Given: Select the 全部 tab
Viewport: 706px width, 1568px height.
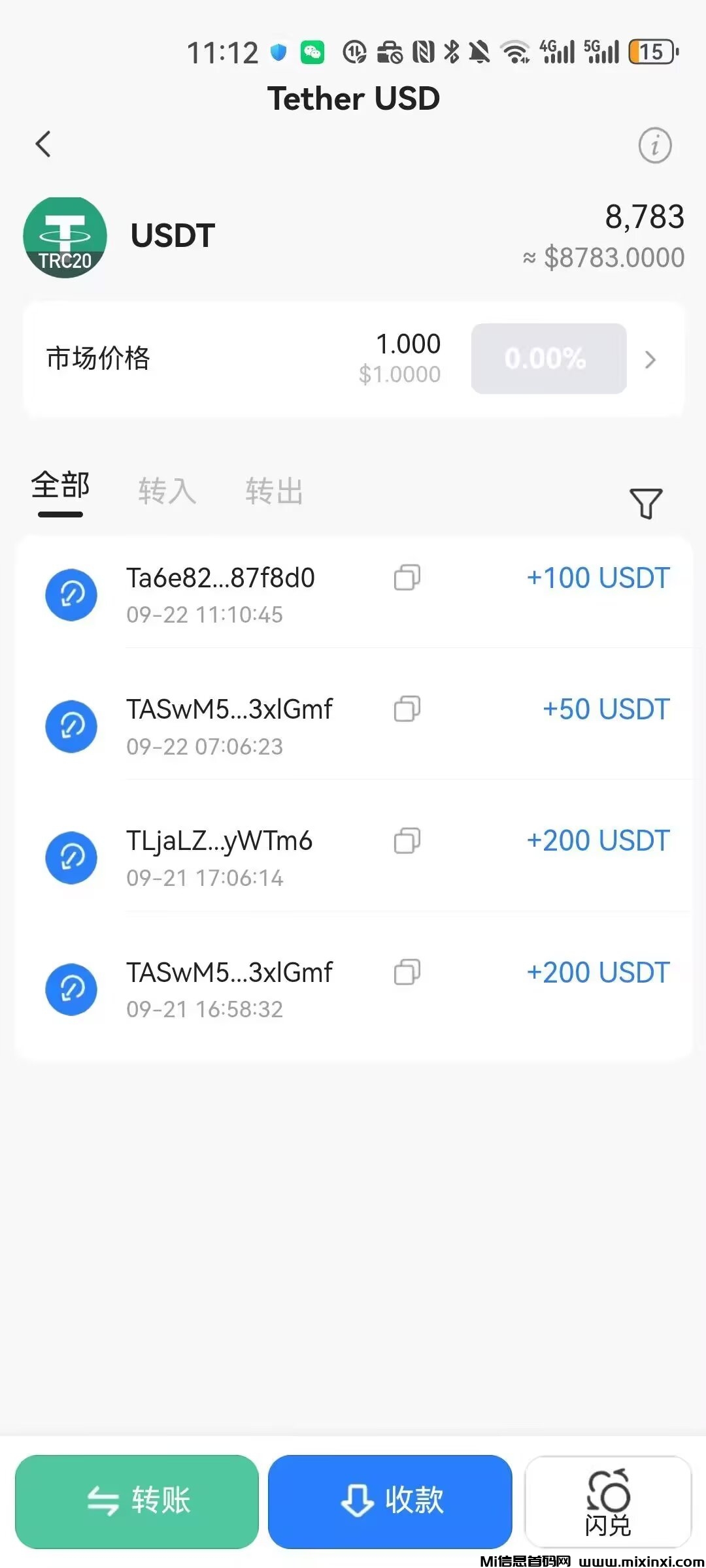Looking at the screenshot, I should (x=60, y=487).
